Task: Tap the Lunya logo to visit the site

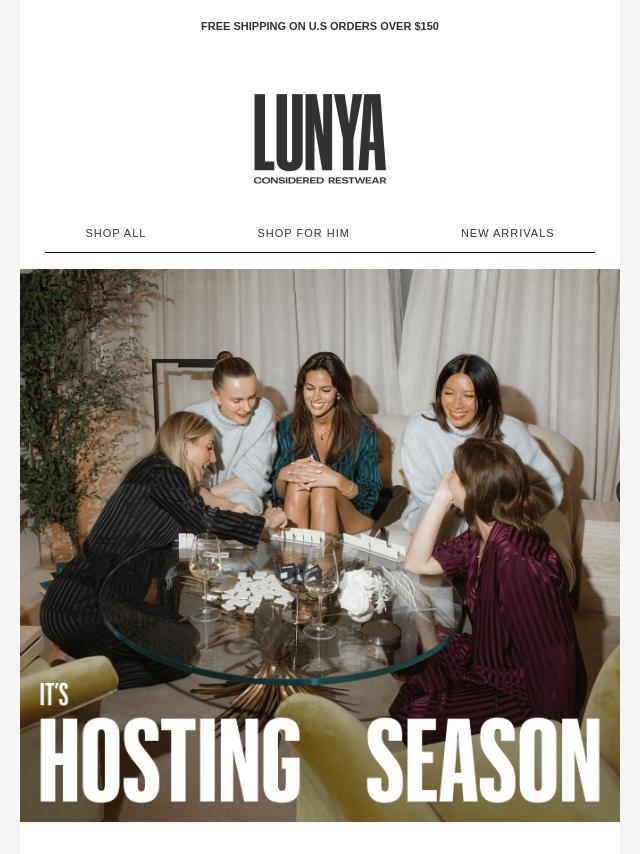Action: click(320, 138)
